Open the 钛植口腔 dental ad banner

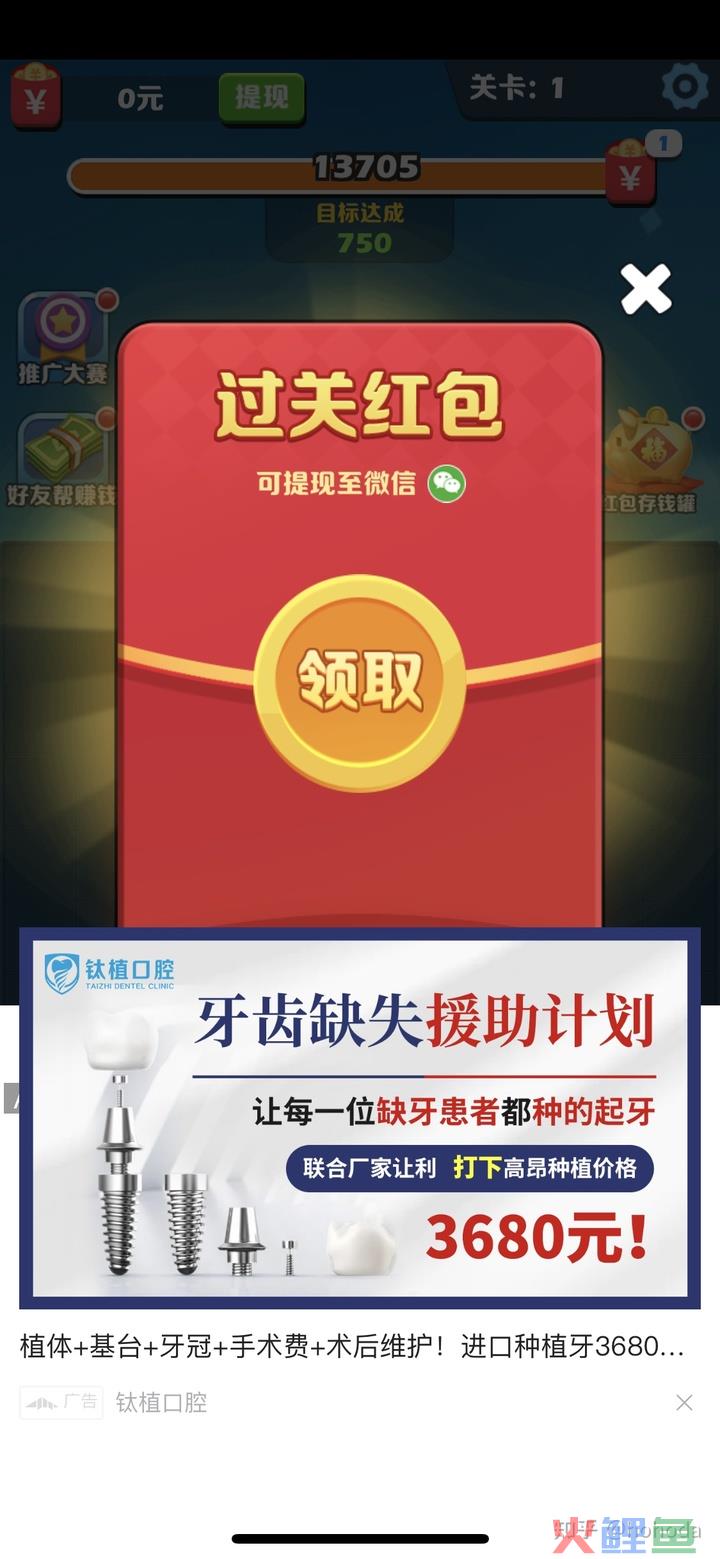360,1118
